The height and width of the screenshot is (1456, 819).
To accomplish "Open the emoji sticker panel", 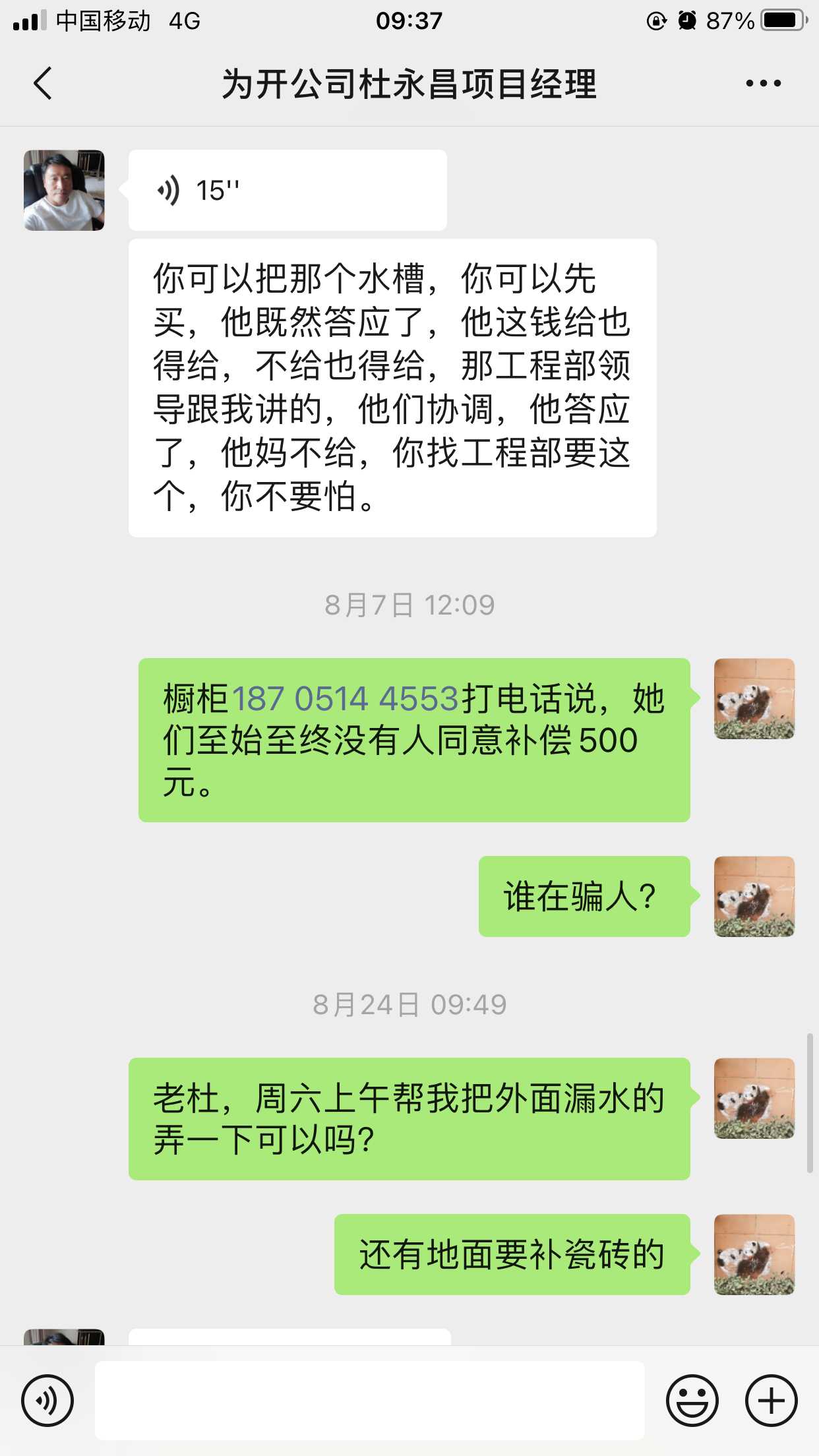I will point(692,1401).
